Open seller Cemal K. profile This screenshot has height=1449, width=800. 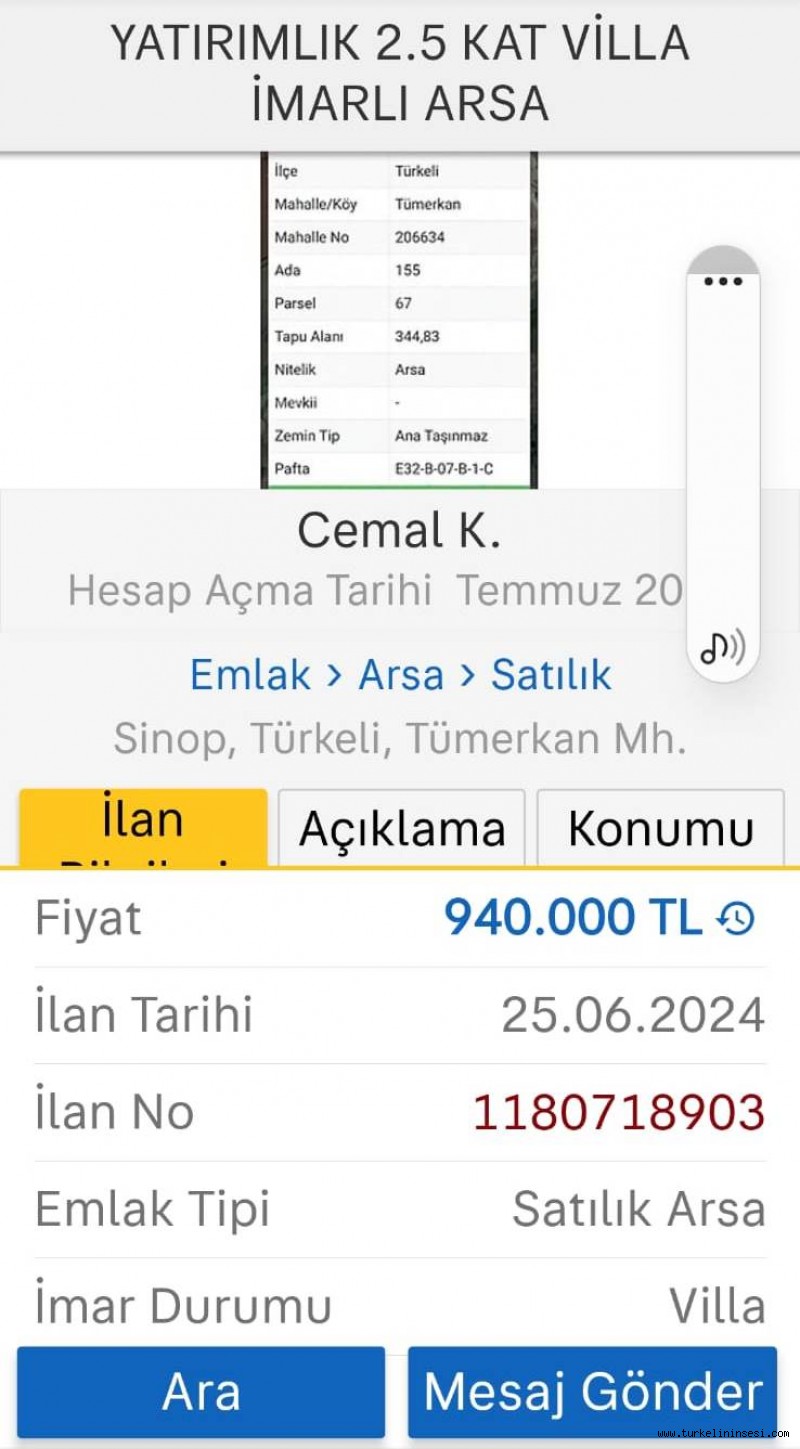coord(399,530)
